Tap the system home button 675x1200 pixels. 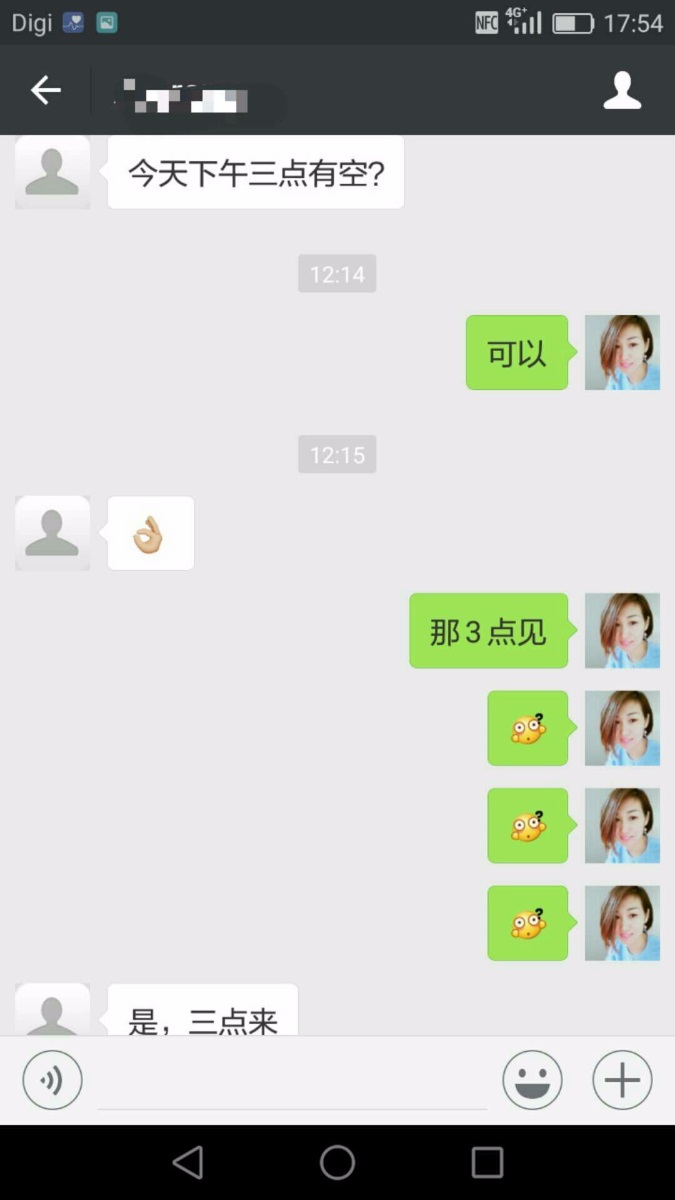pyautogui.click(x=337, y=1162)
